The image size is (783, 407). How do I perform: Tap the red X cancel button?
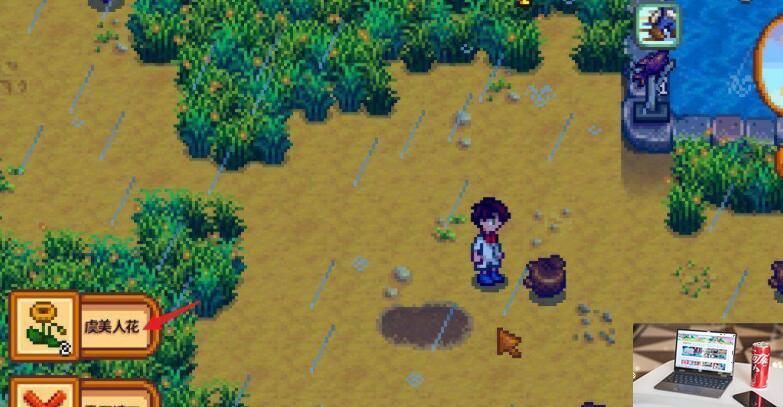(x=43, y=396)
